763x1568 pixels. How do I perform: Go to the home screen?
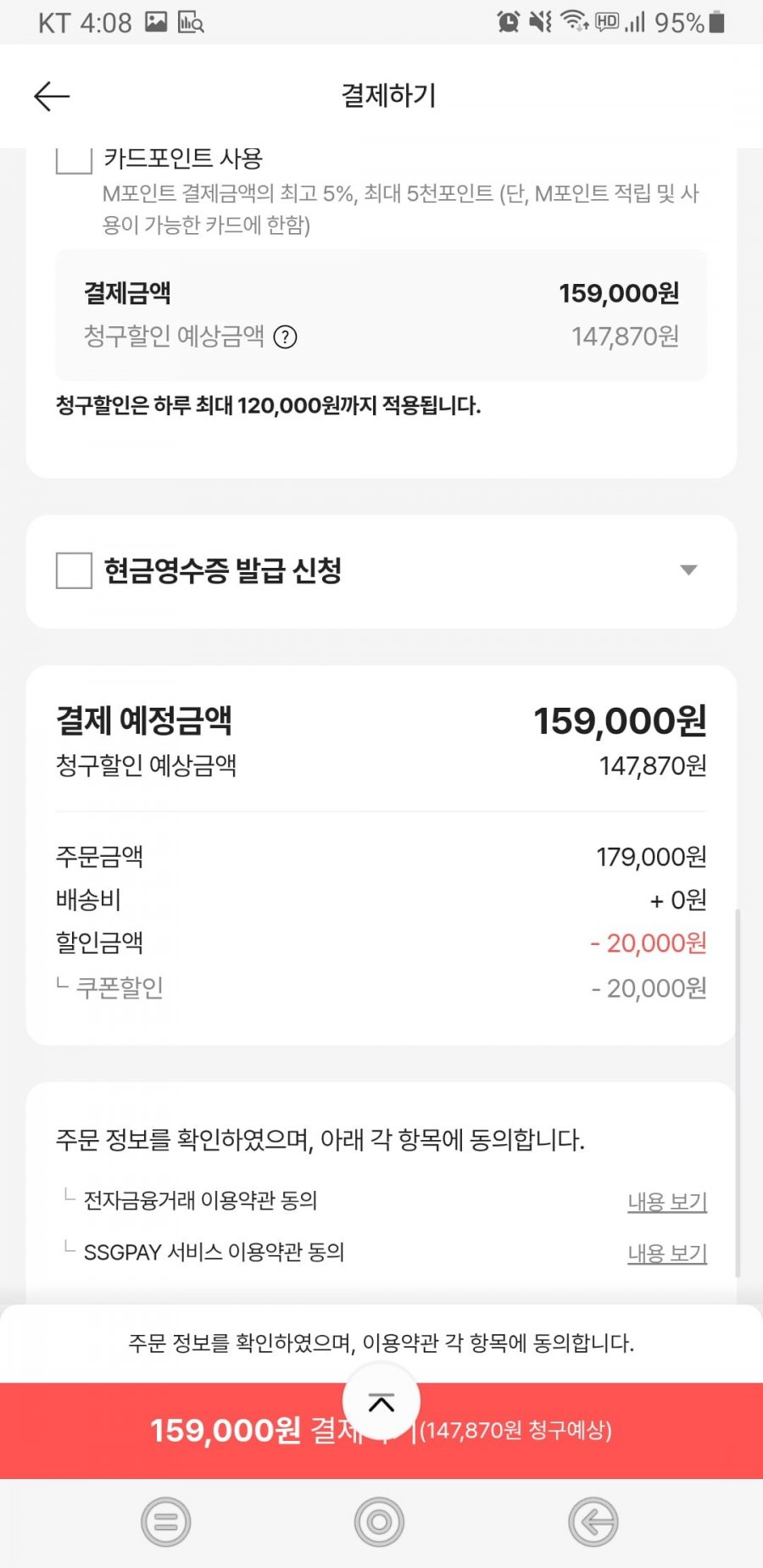click(379, 1522)
